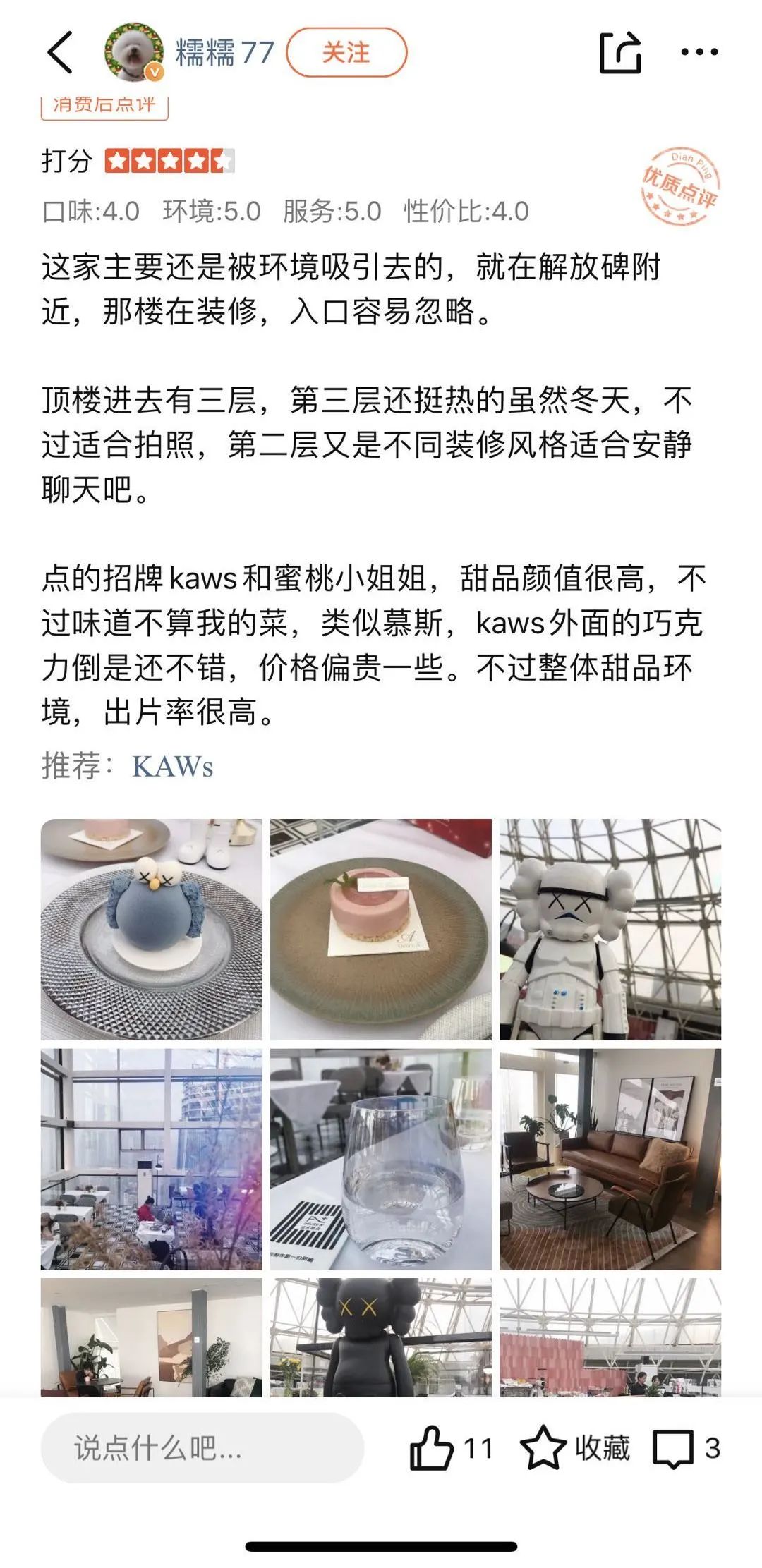
Task: Open the recommended dish KAWs link
Action: (x=172, y=767)
